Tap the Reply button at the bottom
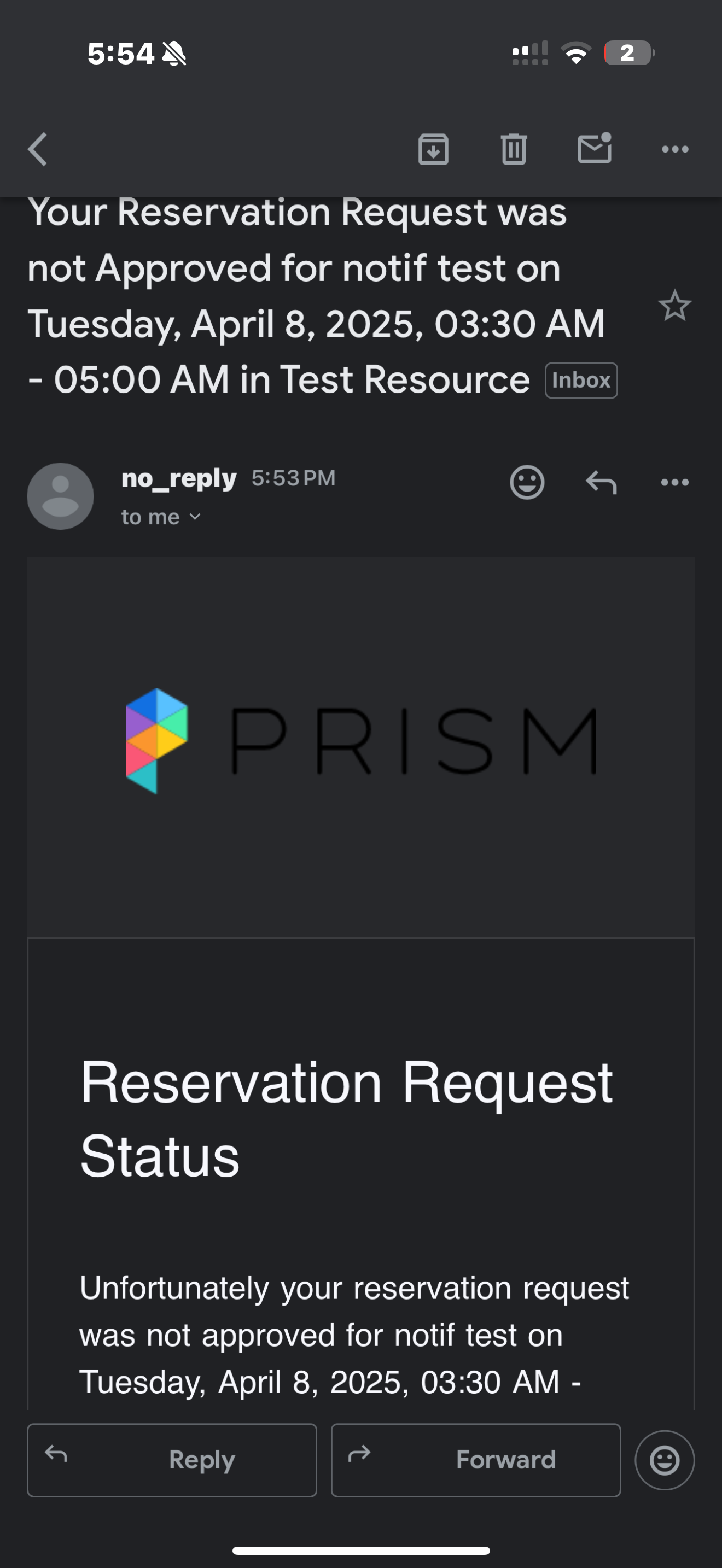722x1568 pixels. pyautogui.click(x=172, y=1460)
